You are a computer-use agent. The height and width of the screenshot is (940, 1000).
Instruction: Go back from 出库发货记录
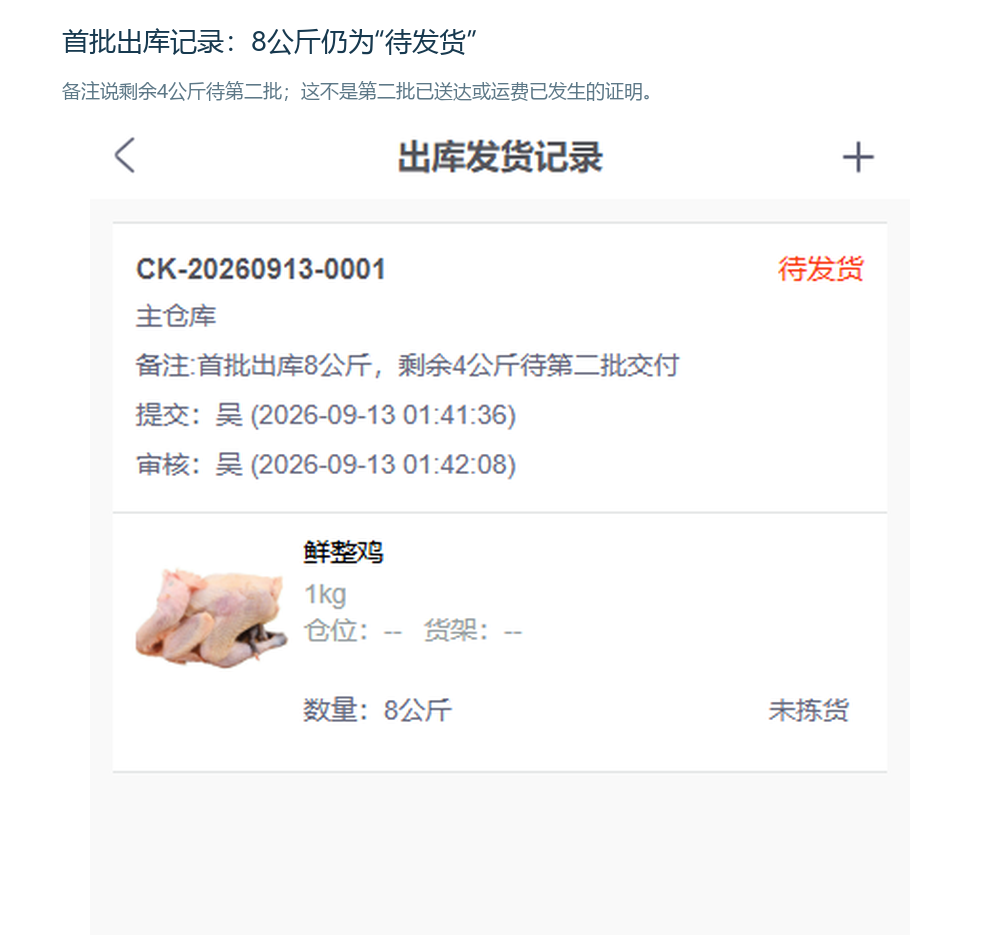[125, 156]
